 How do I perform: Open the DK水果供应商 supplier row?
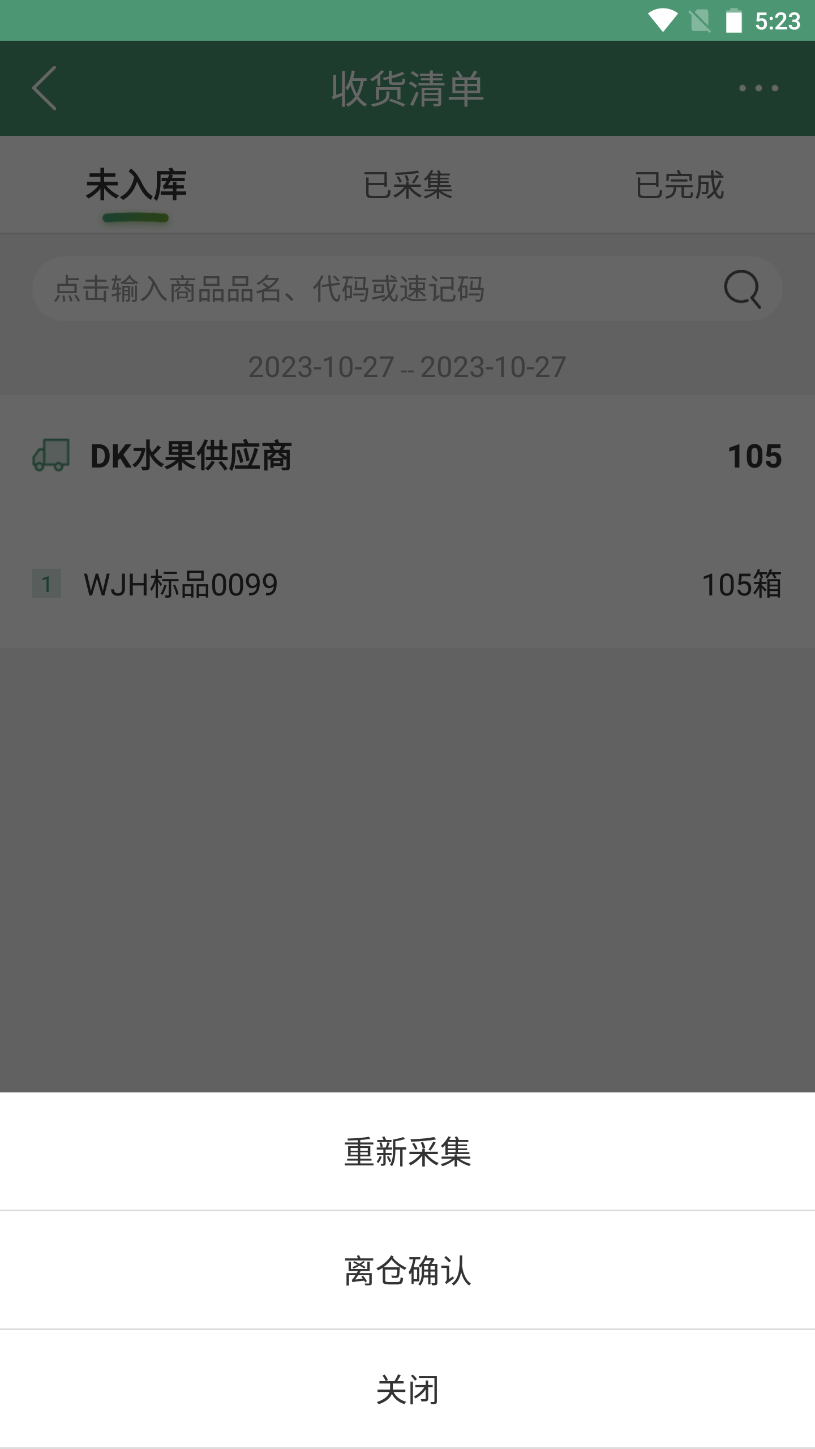(x=407, y=456)
